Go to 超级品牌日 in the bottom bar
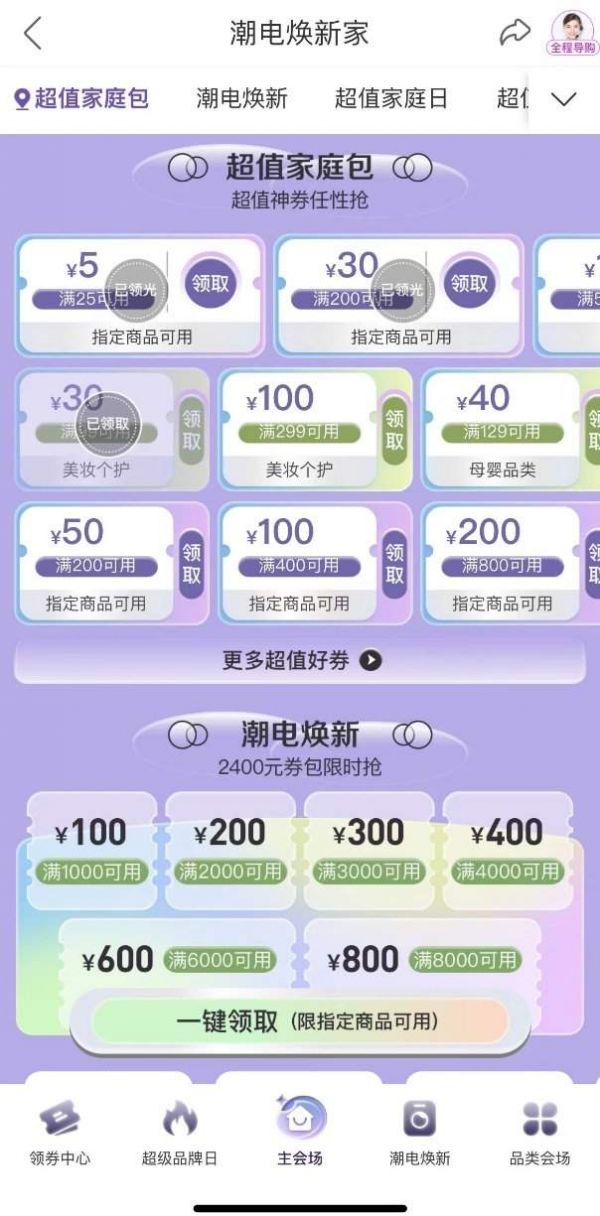 coord(180,1134)
